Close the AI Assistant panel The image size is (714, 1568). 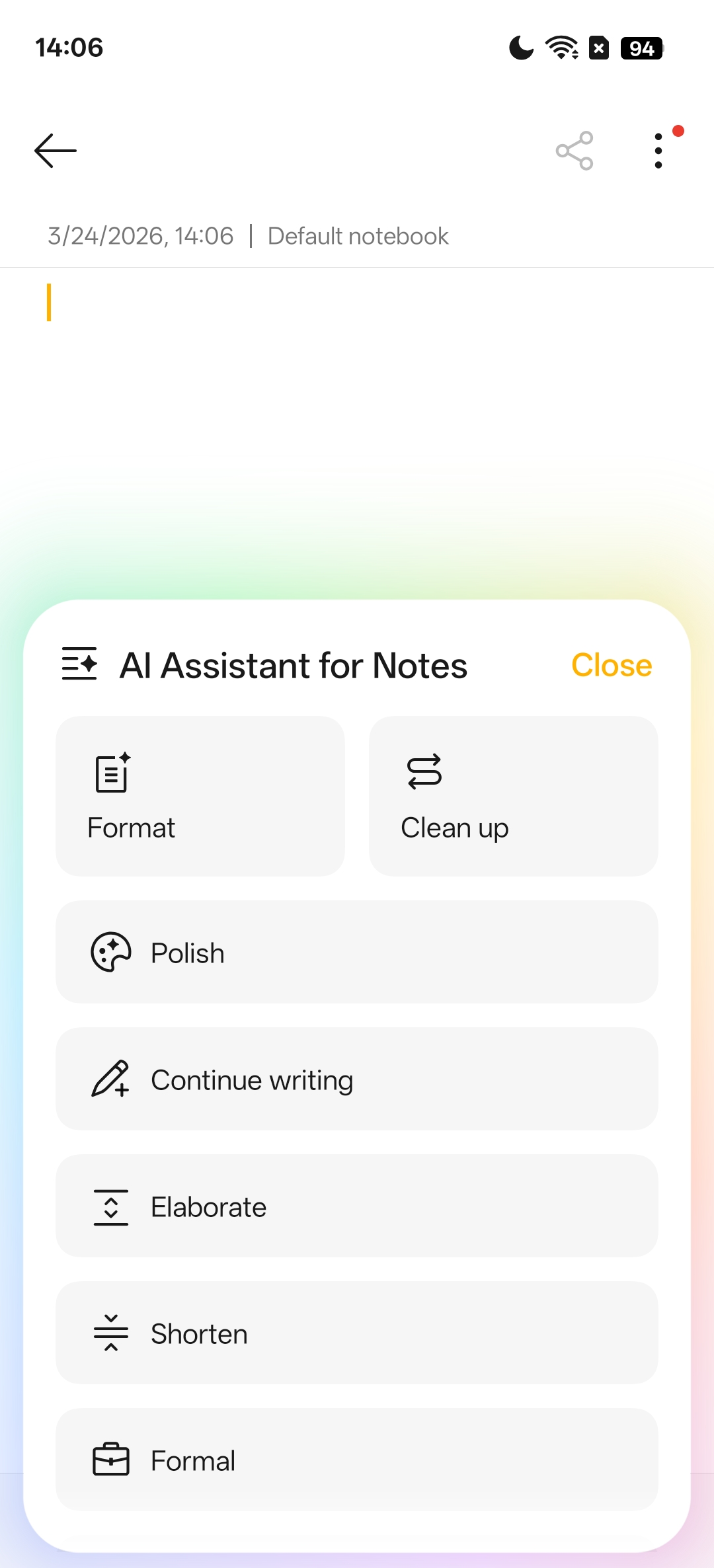coord(612,665)
